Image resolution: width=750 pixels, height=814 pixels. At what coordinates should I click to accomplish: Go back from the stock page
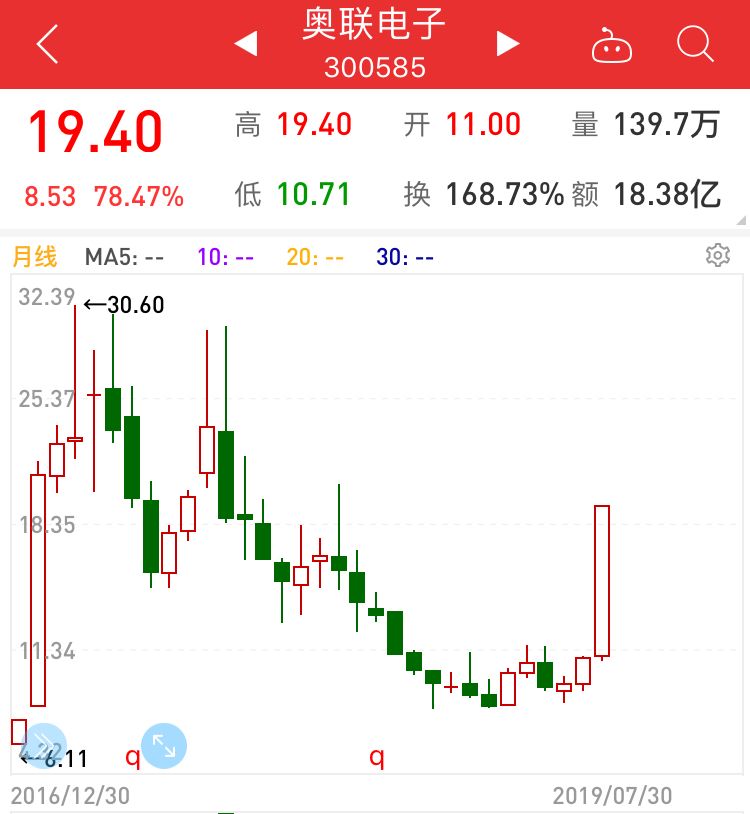(x=47, y=44)
